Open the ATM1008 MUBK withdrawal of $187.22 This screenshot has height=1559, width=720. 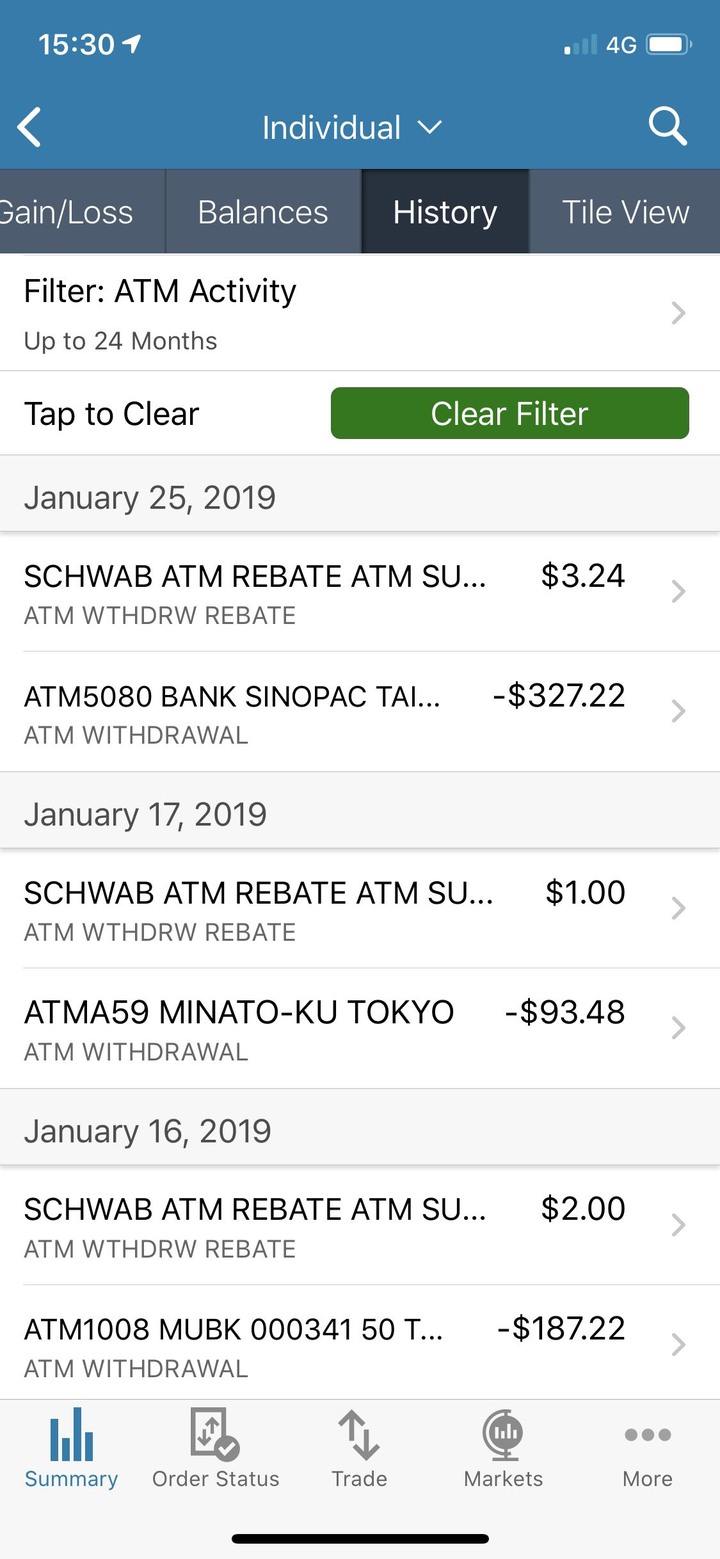coord(360,1343)
